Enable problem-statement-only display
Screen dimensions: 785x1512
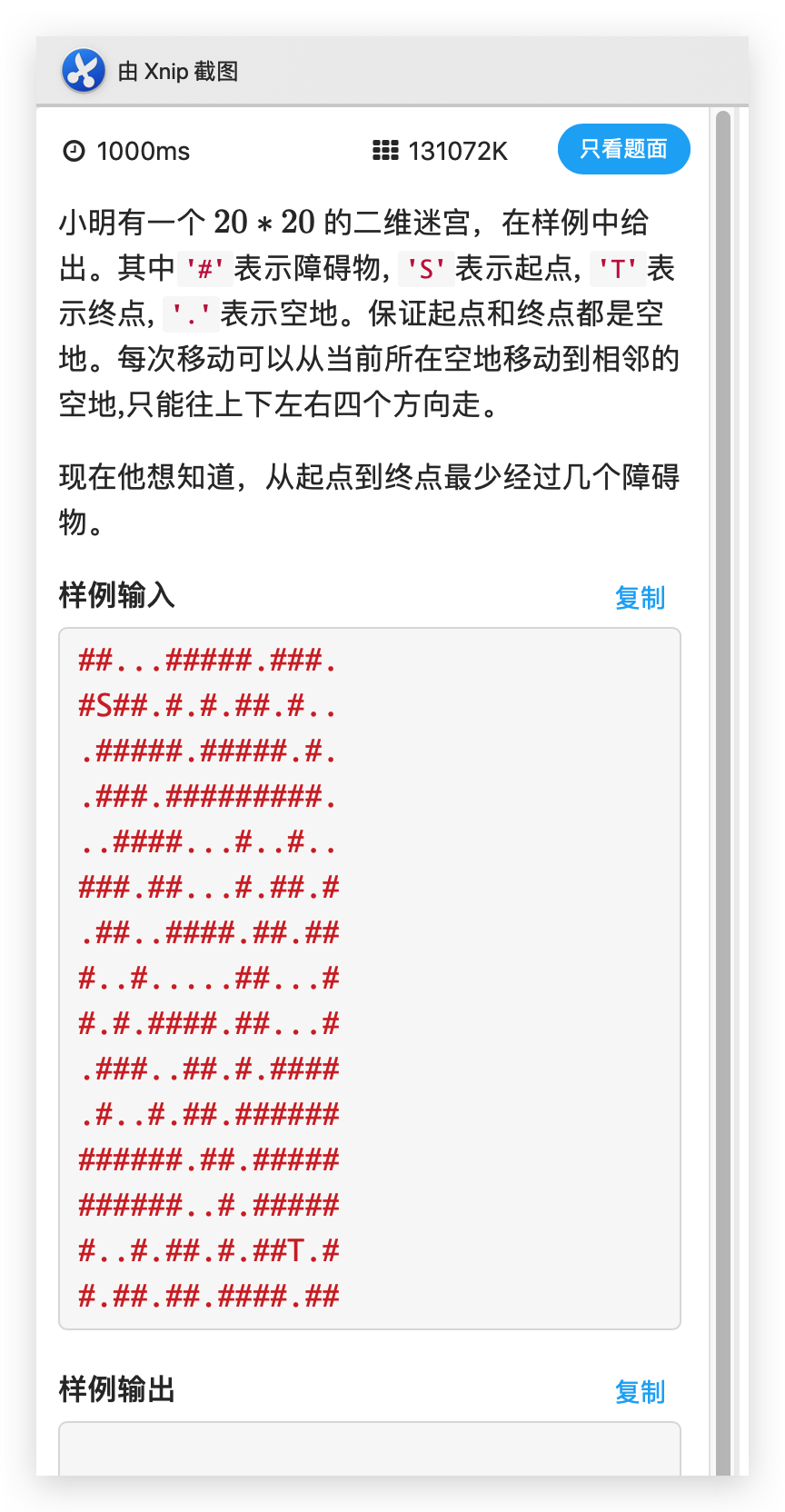[623, 149]
